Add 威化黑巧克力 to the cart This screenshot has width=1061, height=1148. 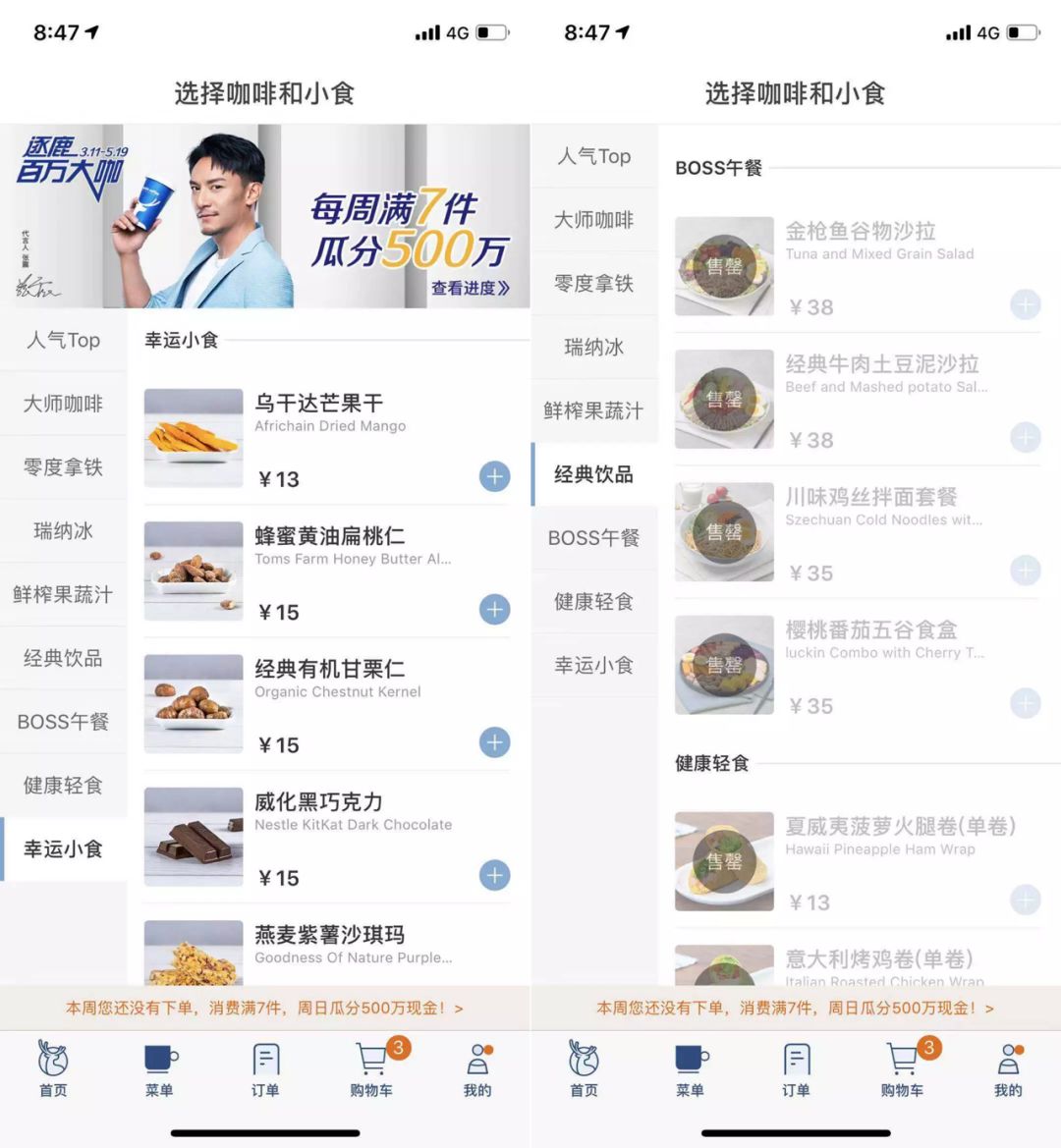[494, 875]
